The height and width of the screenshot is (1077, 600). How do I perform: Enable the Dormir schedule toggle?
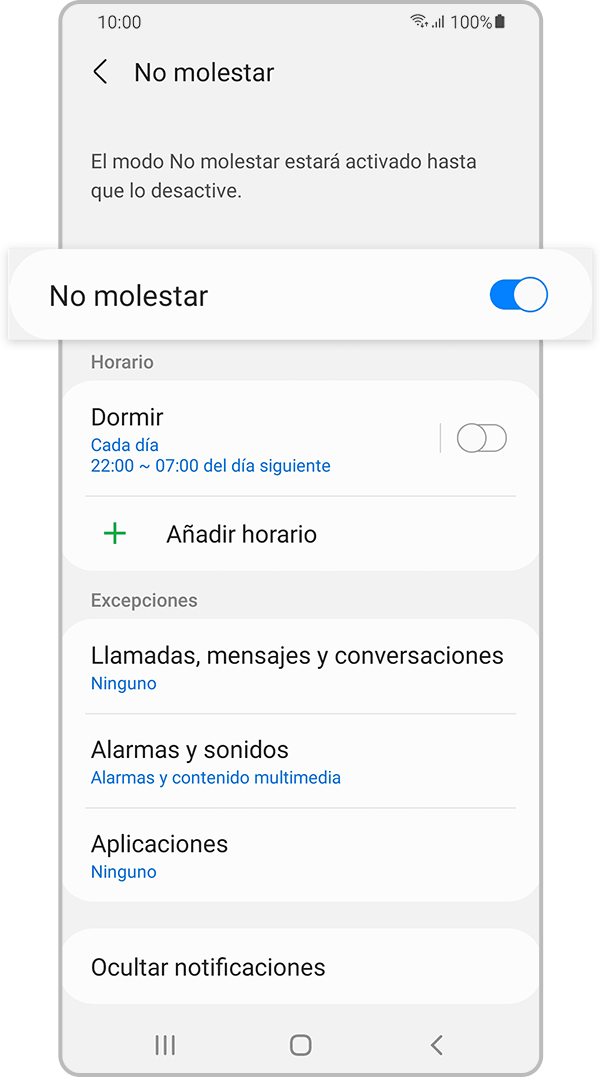point(482,438)
